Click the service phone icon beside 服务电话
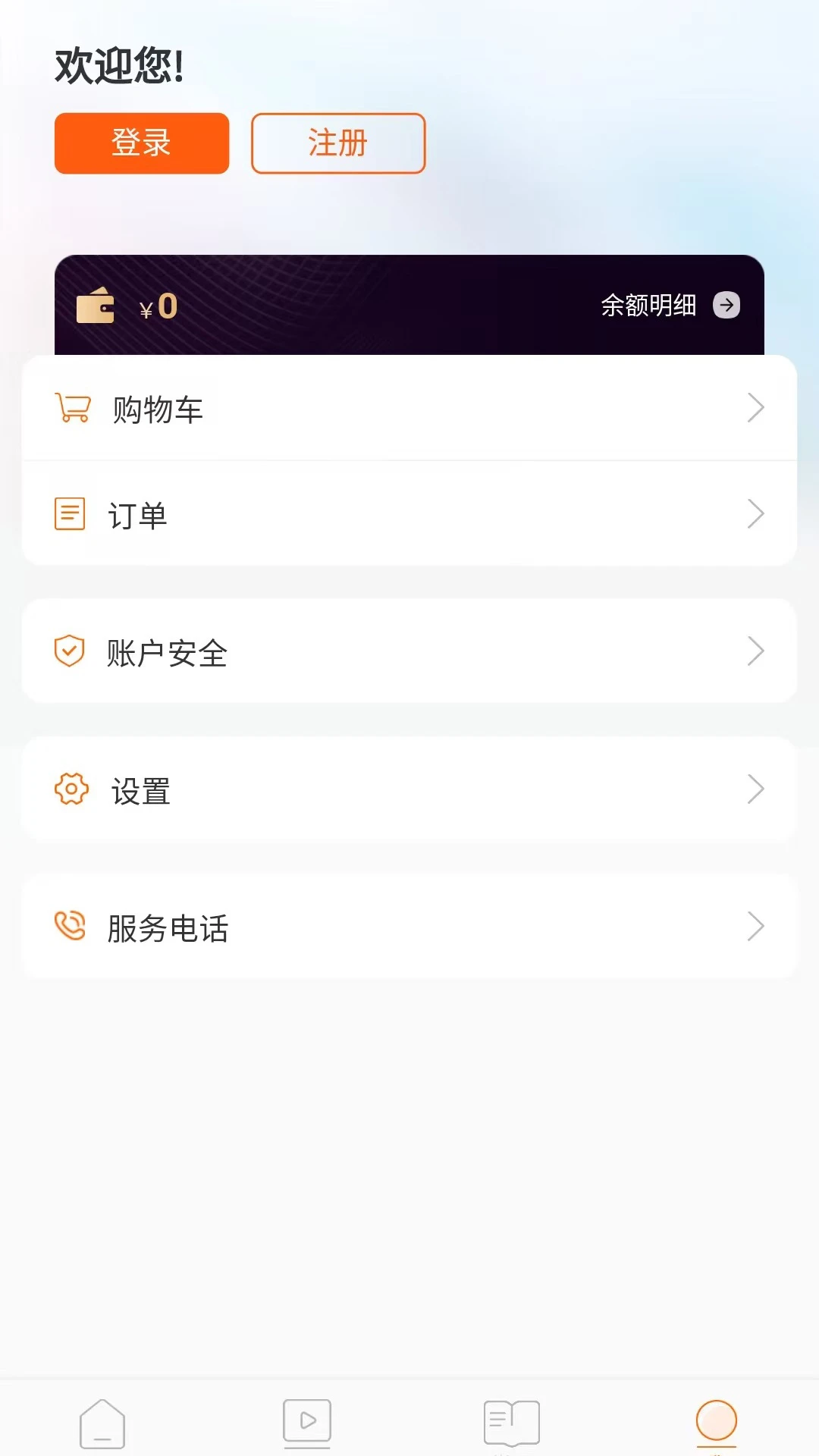Screen dimensions: 819x1456 click(69, 927)
